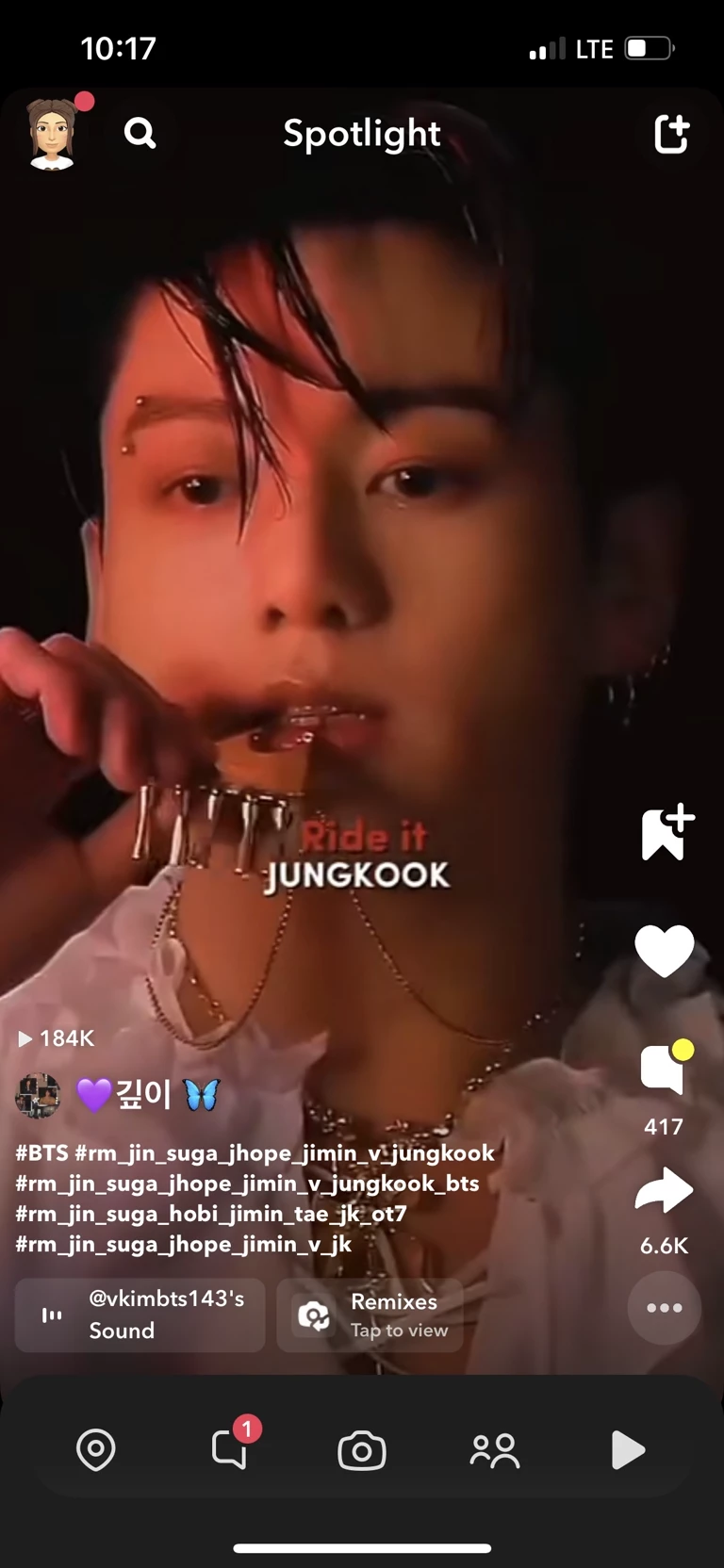Open the comments with 417 replies
The image size is (724, 1568).
tap(664, 1071)
